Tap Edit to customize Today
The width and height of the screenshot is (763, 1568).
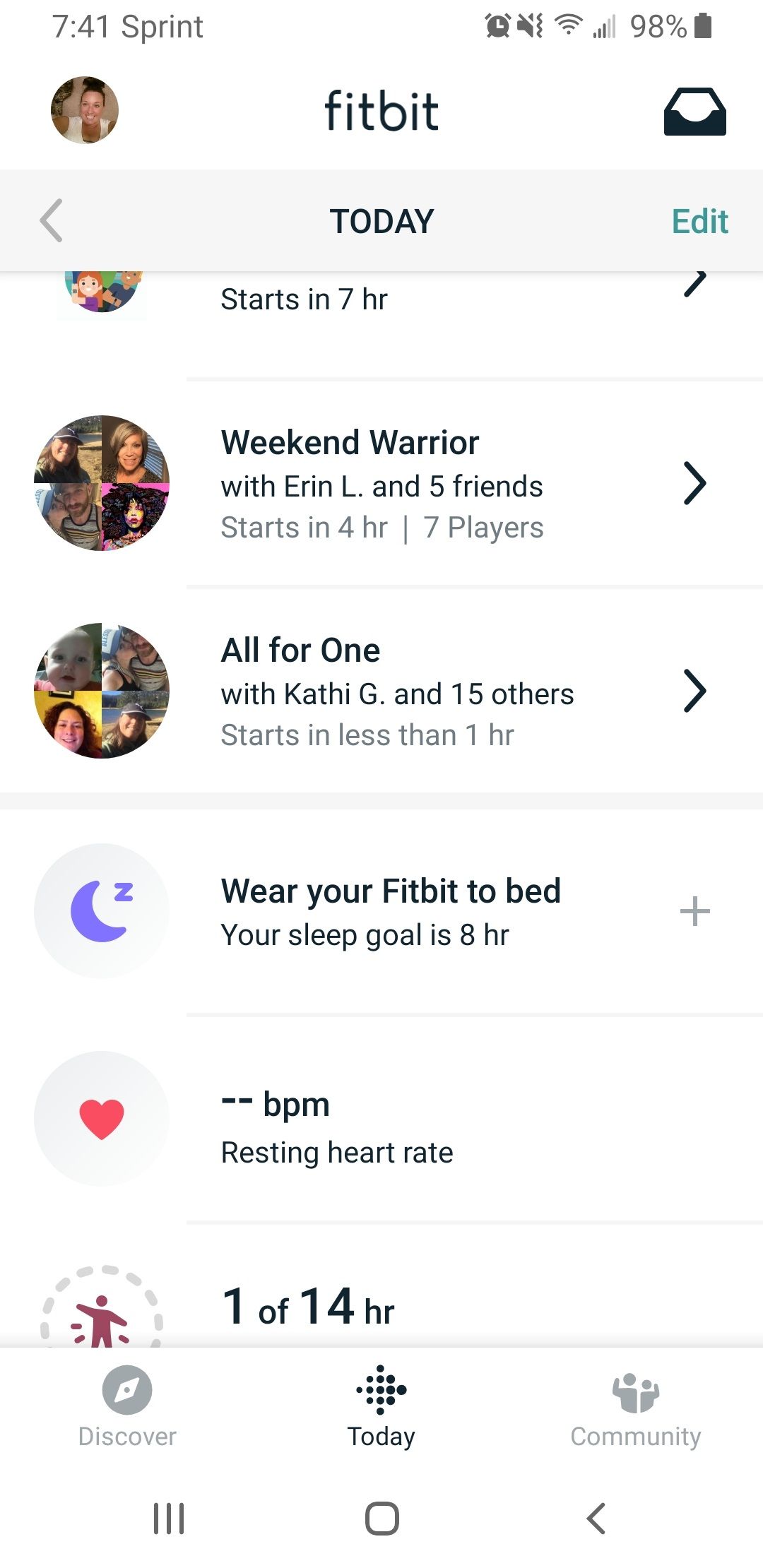point(699,221)
